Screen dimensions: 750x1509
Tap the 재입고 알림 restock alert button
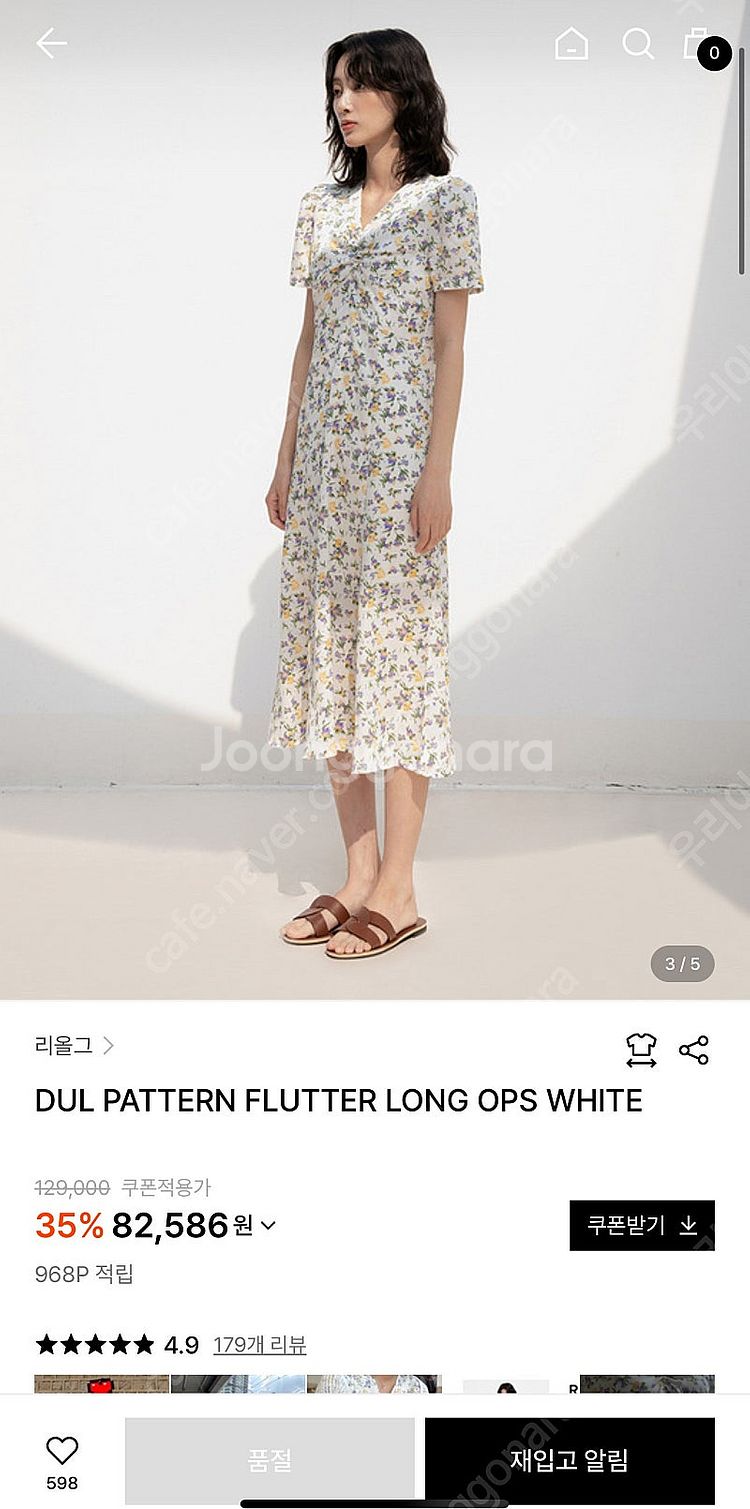pyautogui.click(x=569, y=1461)
